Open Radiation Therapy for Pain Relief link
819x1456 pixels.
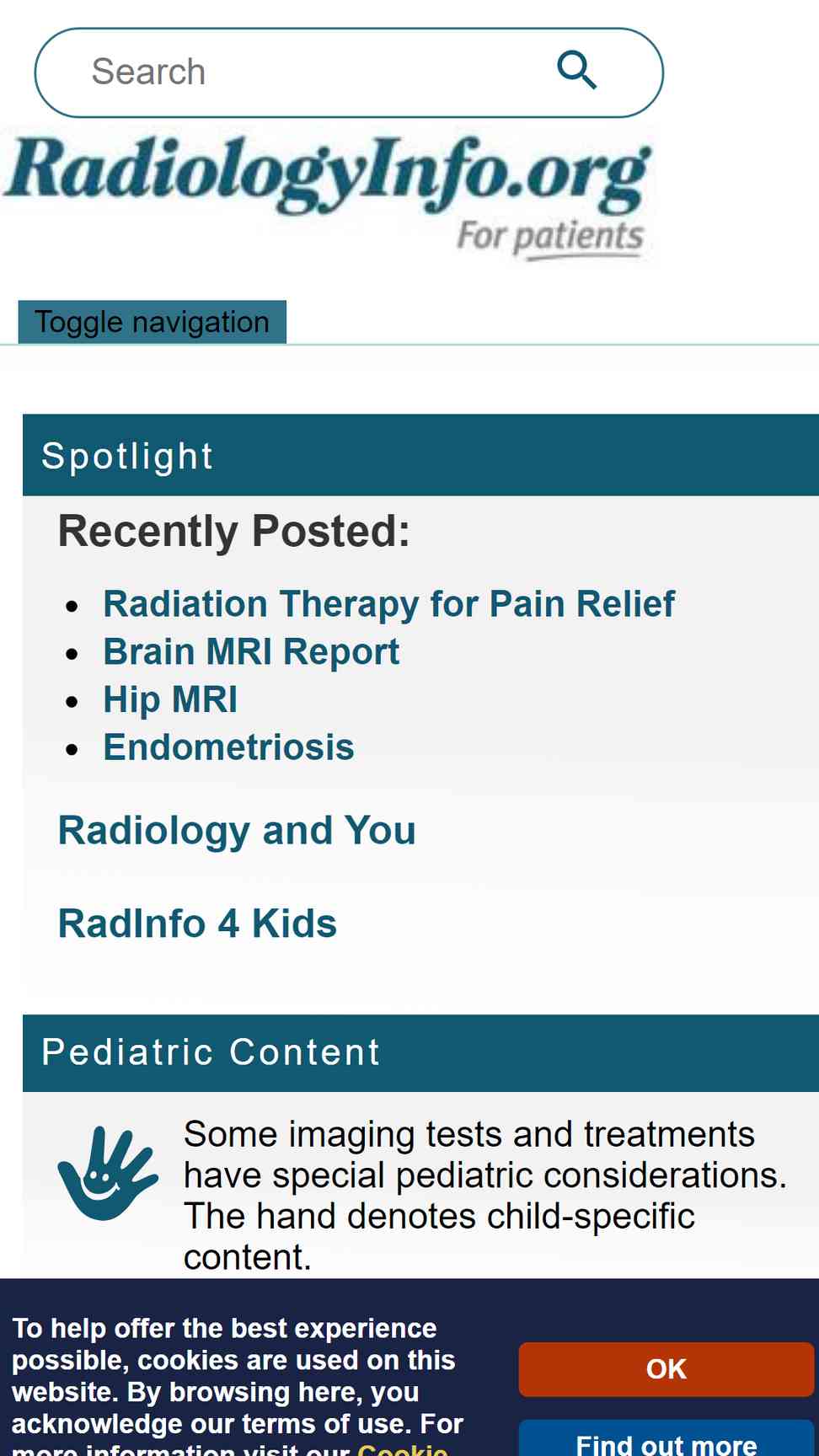(x=388, y=604)
